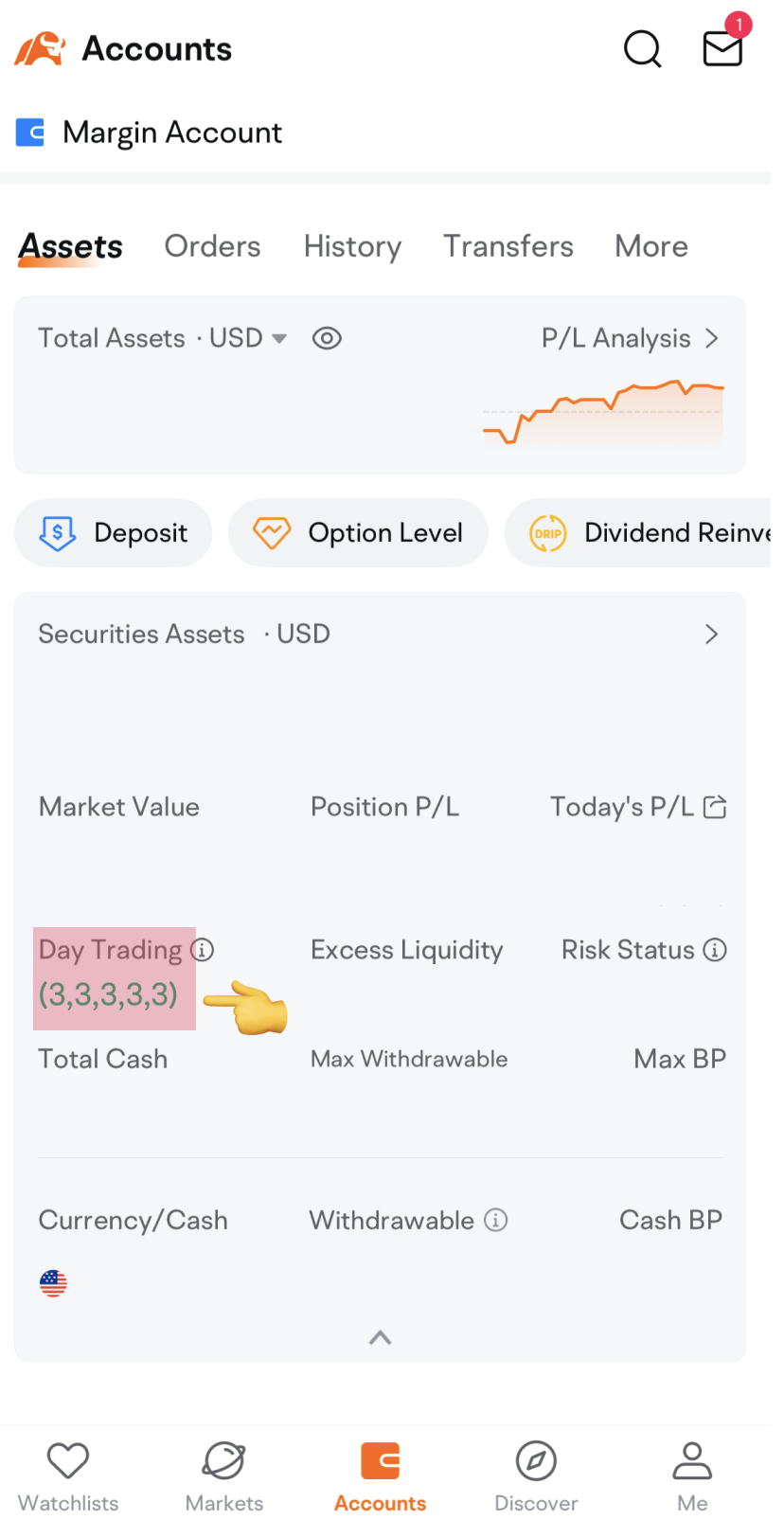The width and height of the screenshot is (784, 1538).
Task: Switch to the Markets tab
Action: click(x=224, y=1476)
